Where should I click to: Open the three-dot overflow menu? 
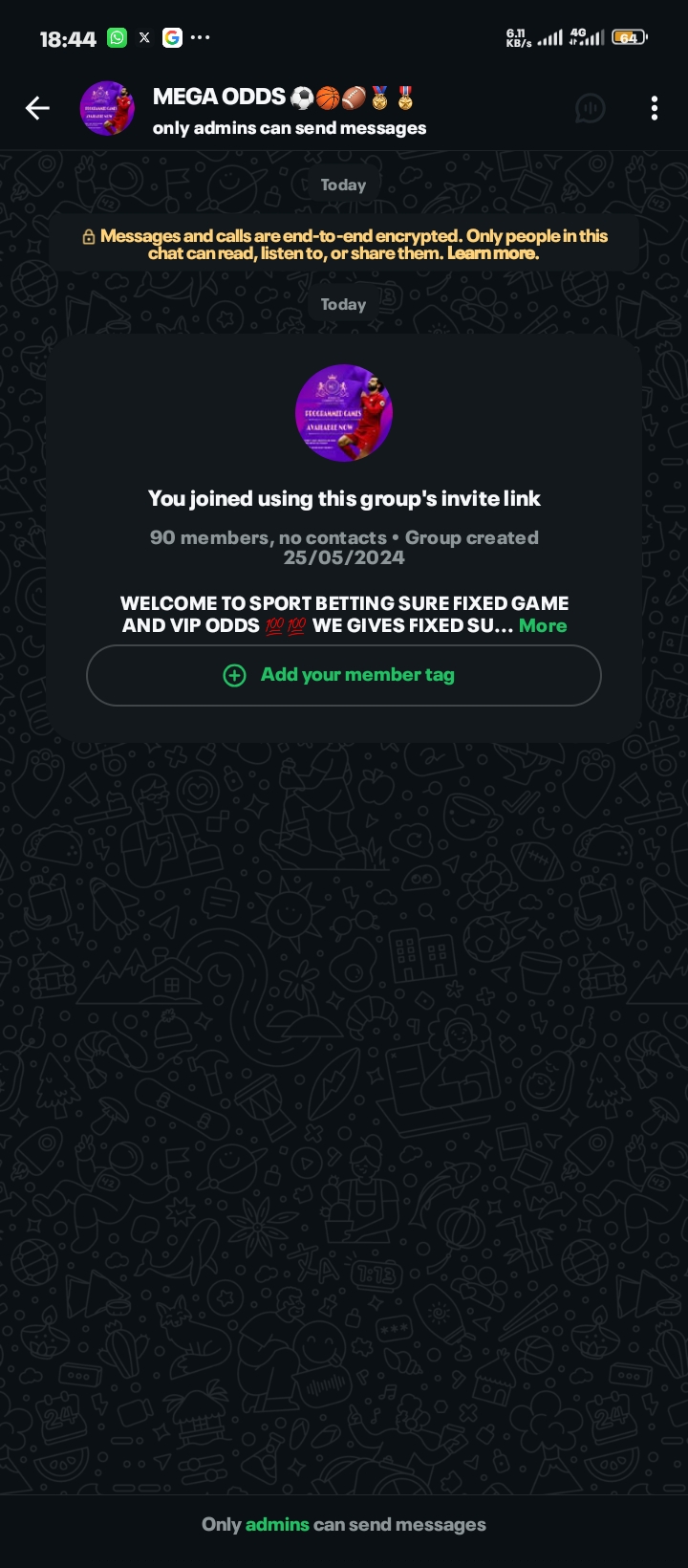[x=654, y=109]
